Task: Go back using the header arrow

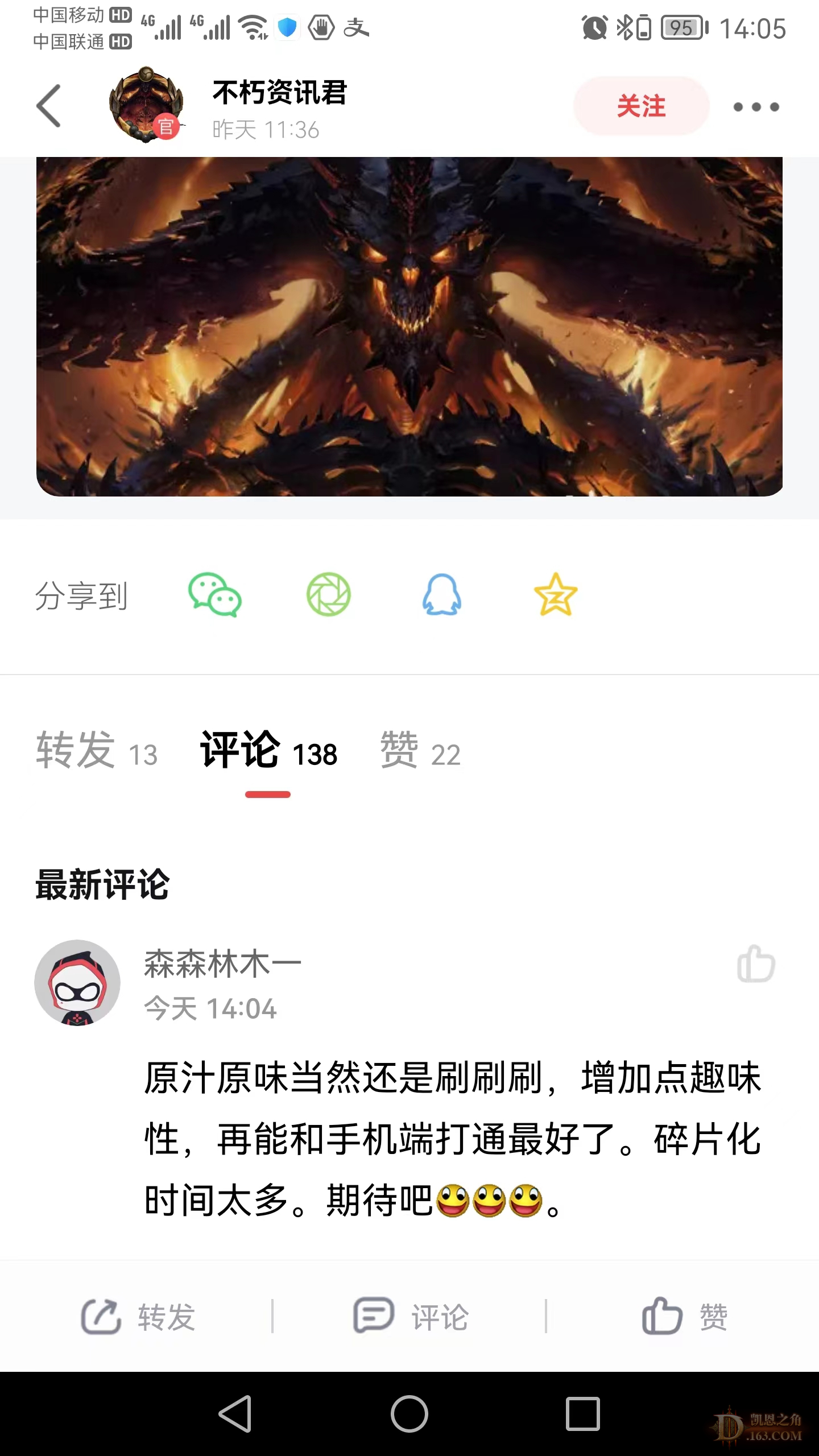Action: (49, 106)
